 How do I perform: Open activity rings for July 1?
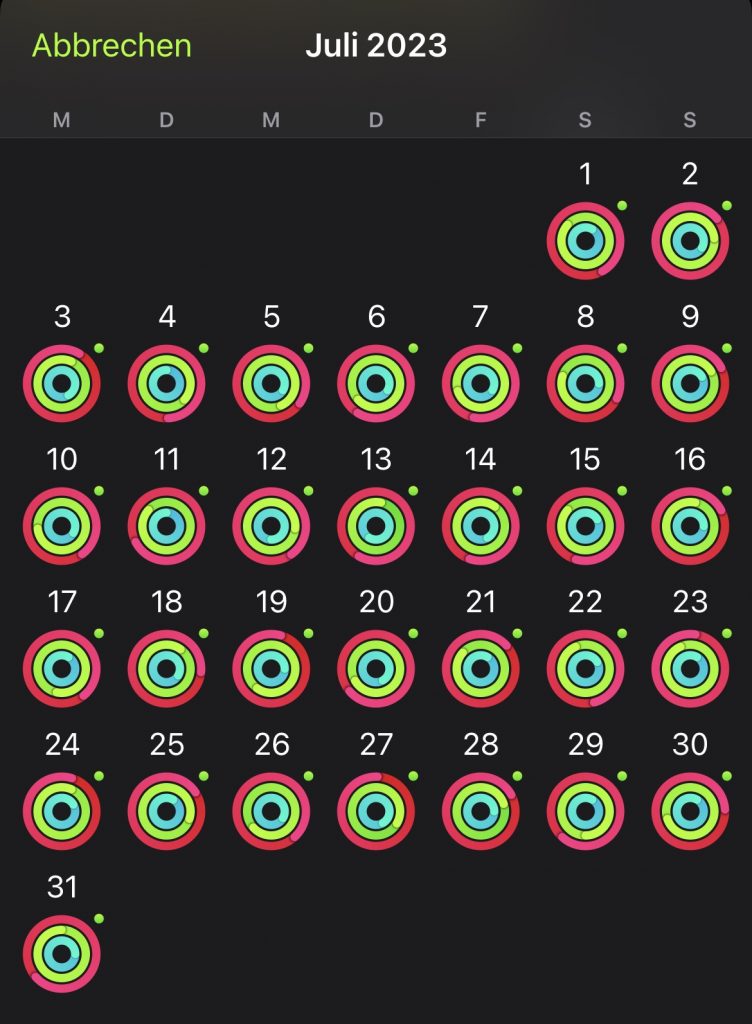pos(585,241)
